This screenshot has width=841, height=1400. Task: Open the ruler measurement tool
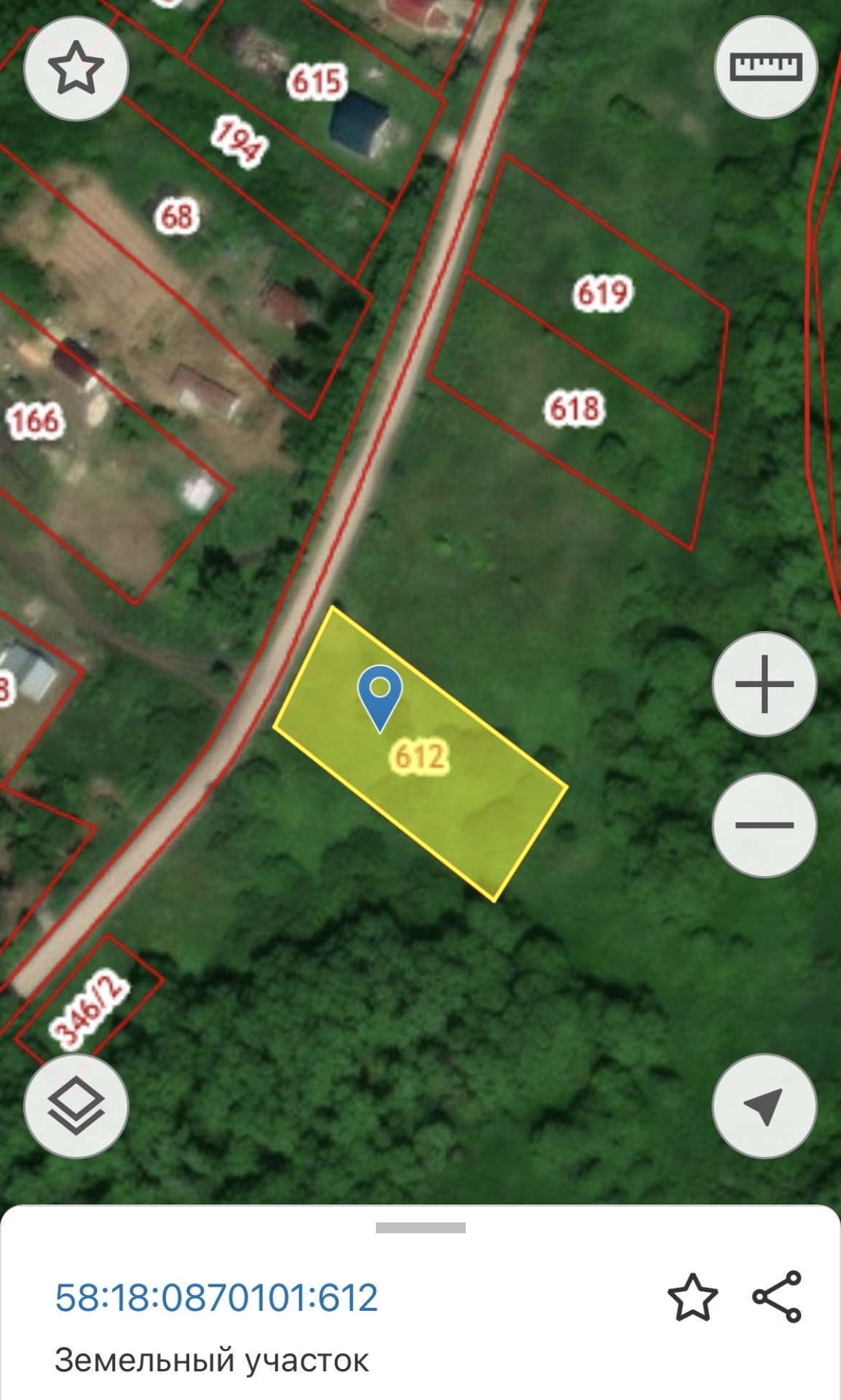[x=766, y=67]
